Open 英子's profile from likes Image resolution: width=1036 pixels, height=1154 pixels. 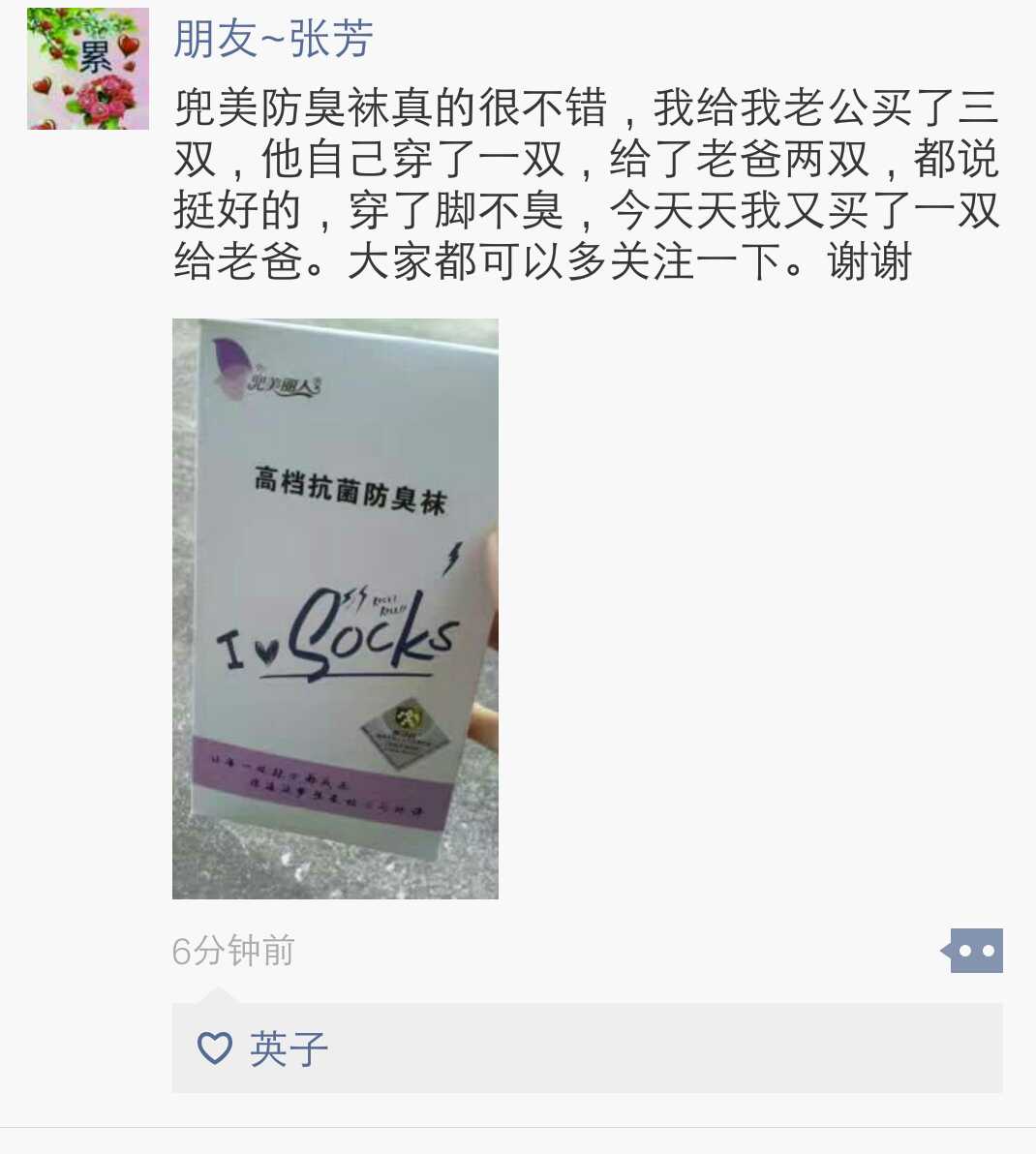coord(289,1048)
